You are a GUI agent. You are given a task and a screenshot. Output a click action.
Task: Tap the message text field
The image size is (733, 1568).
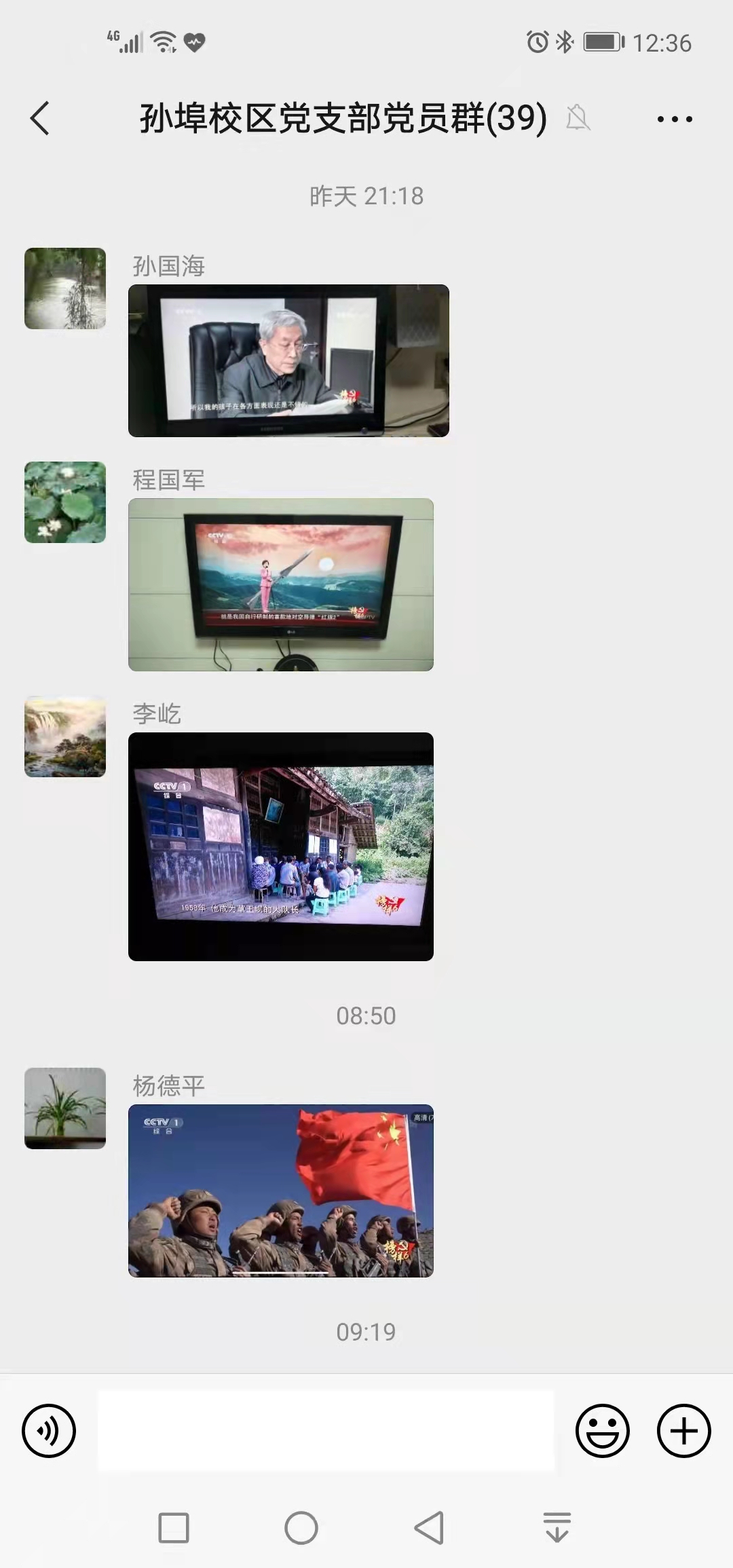[326, 1431]
